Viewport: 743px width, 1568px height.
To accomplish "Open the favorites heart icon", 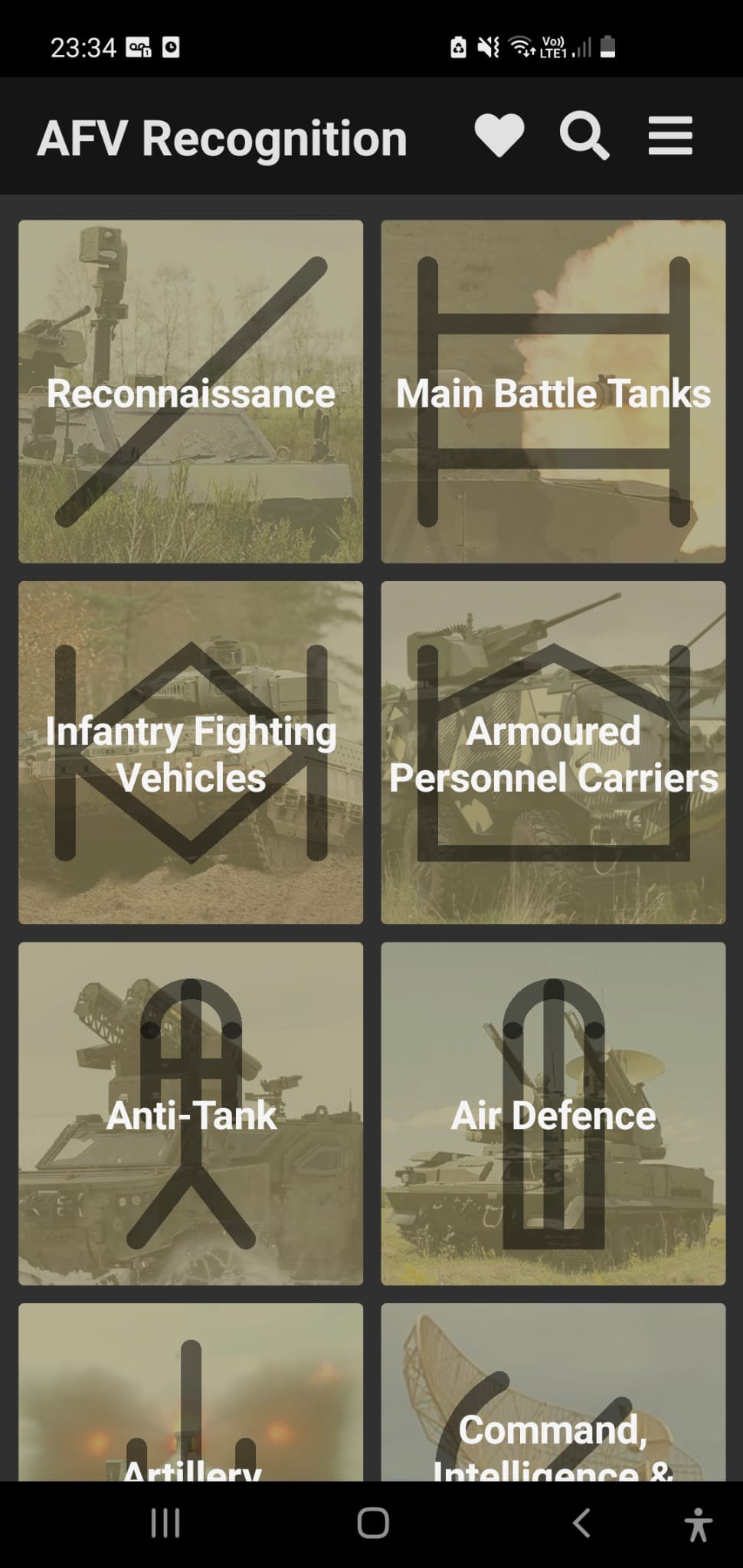I will coord(500,136).
